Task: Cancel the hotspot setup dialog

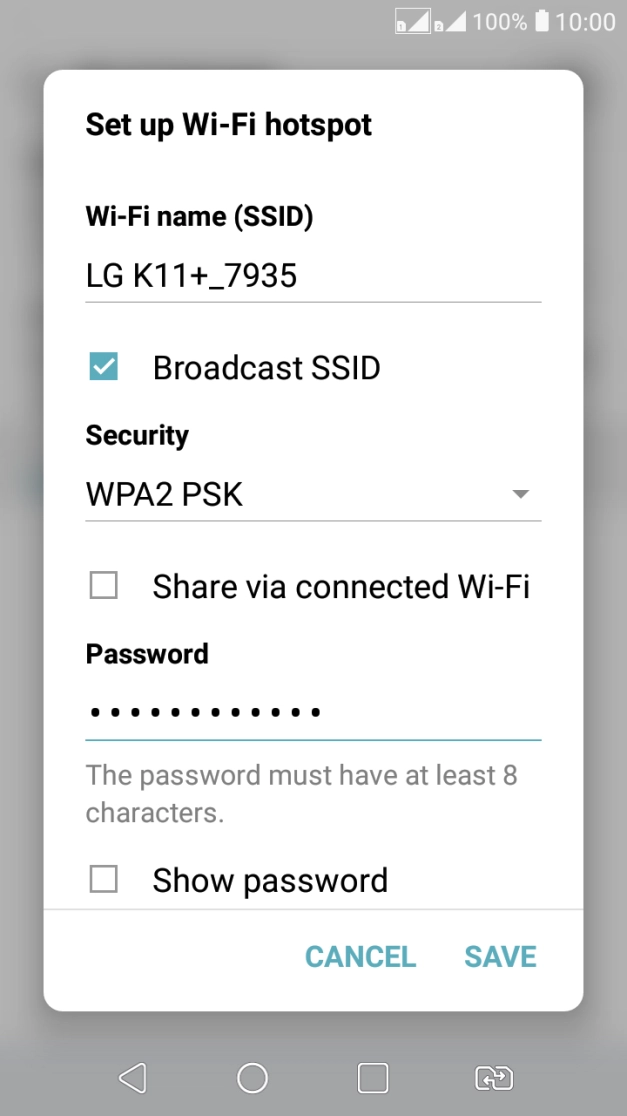Action: (x=360, y=957)
